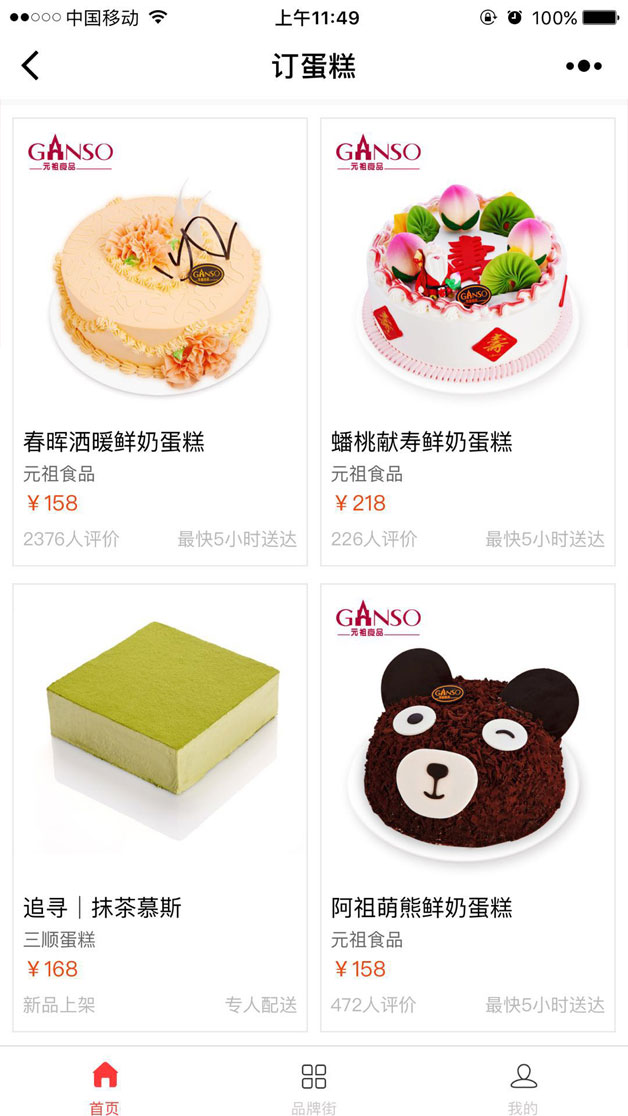628x1116 pixels.
Task: Go back using the top-left arrow
Action: [30, 66]
